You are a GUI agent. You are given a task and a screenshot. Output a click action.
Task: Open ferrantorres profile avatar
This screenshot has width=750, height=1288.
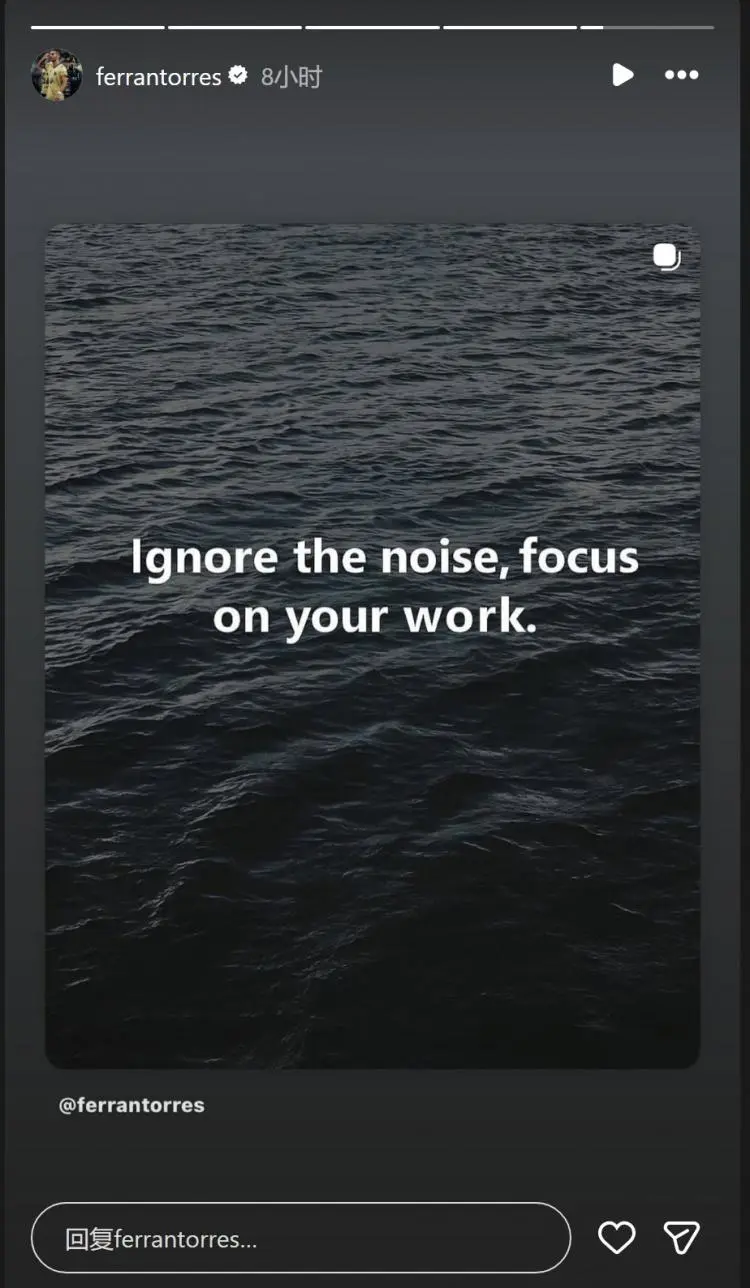click(x=57, y=76)
